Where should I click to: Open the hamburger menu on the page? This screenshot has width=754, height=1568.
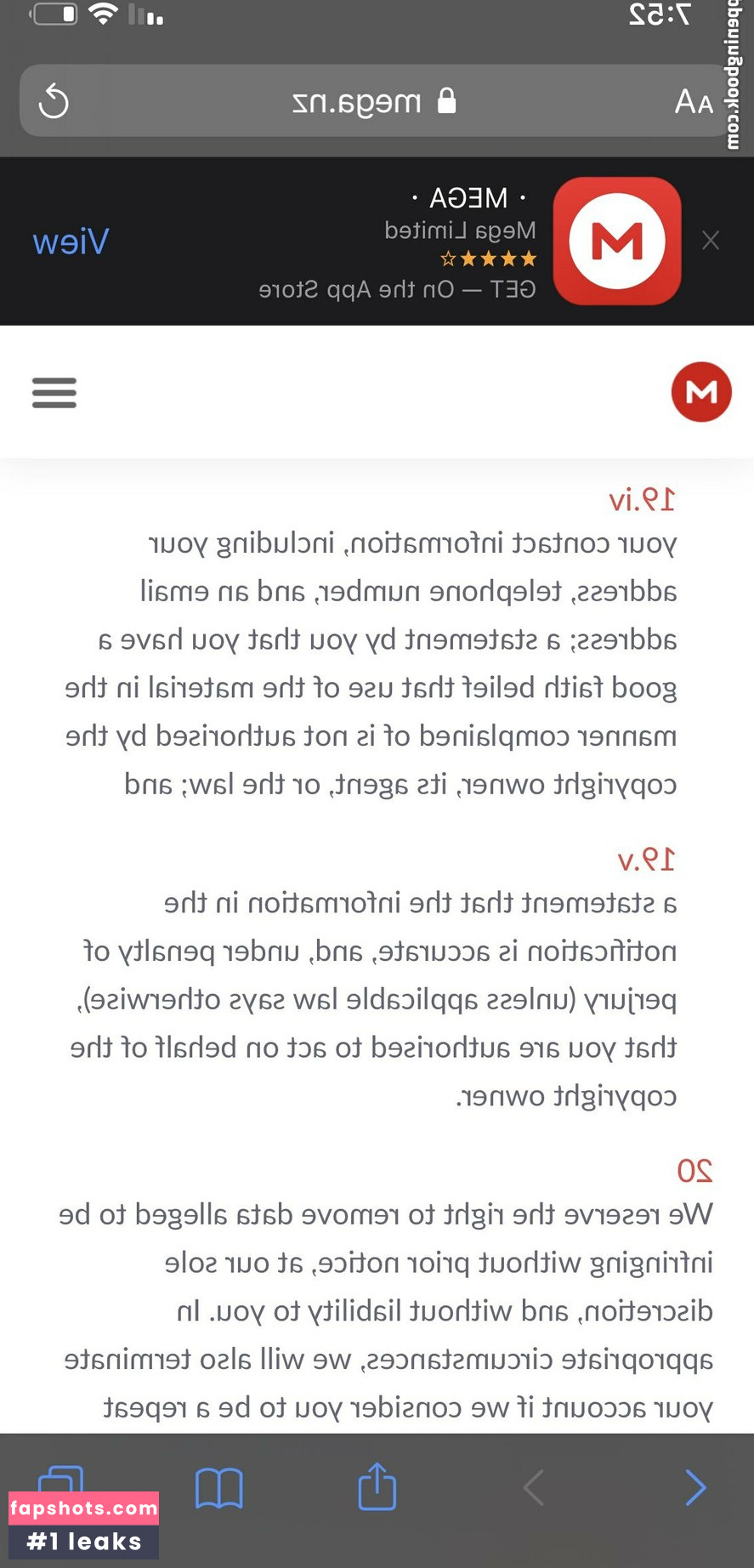tap(54, 393)
